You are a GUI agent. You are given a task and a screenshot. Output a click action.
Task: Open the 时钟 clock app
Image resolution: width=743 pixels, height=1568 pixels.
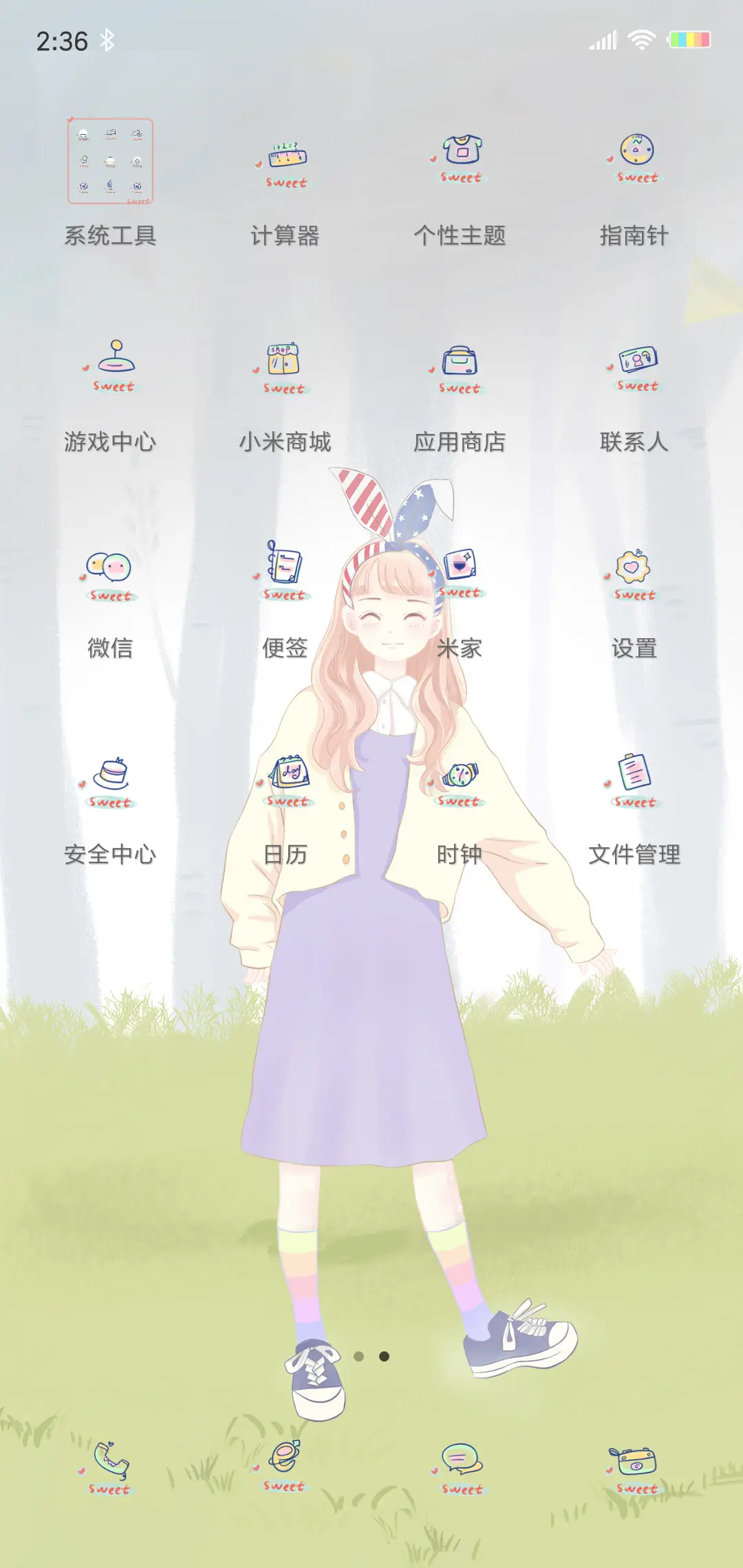pyautogui.click(x=460, y=781)
